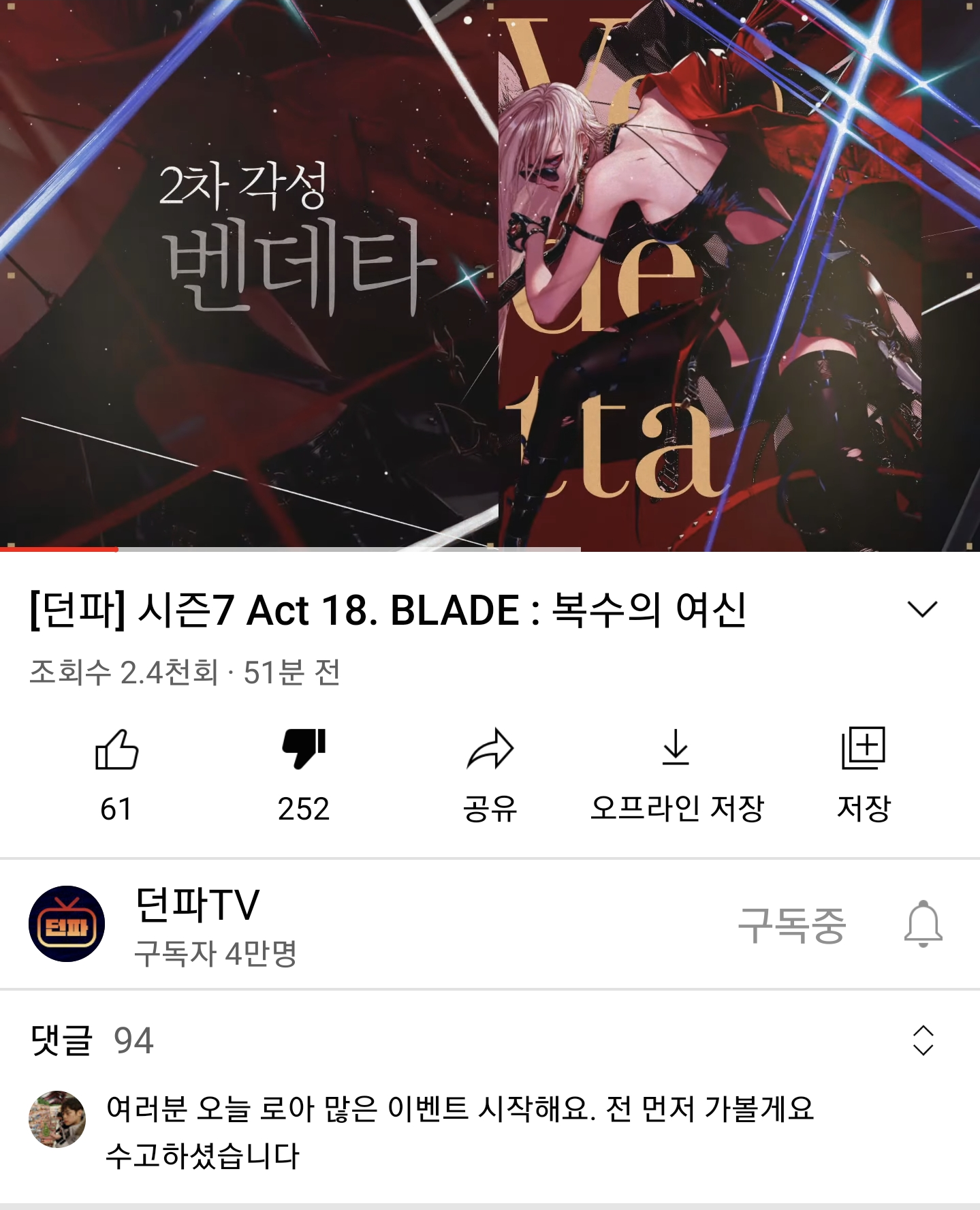980x1210 pixels.
Task: Tap the video player area
Action: [x=490, y=273]
